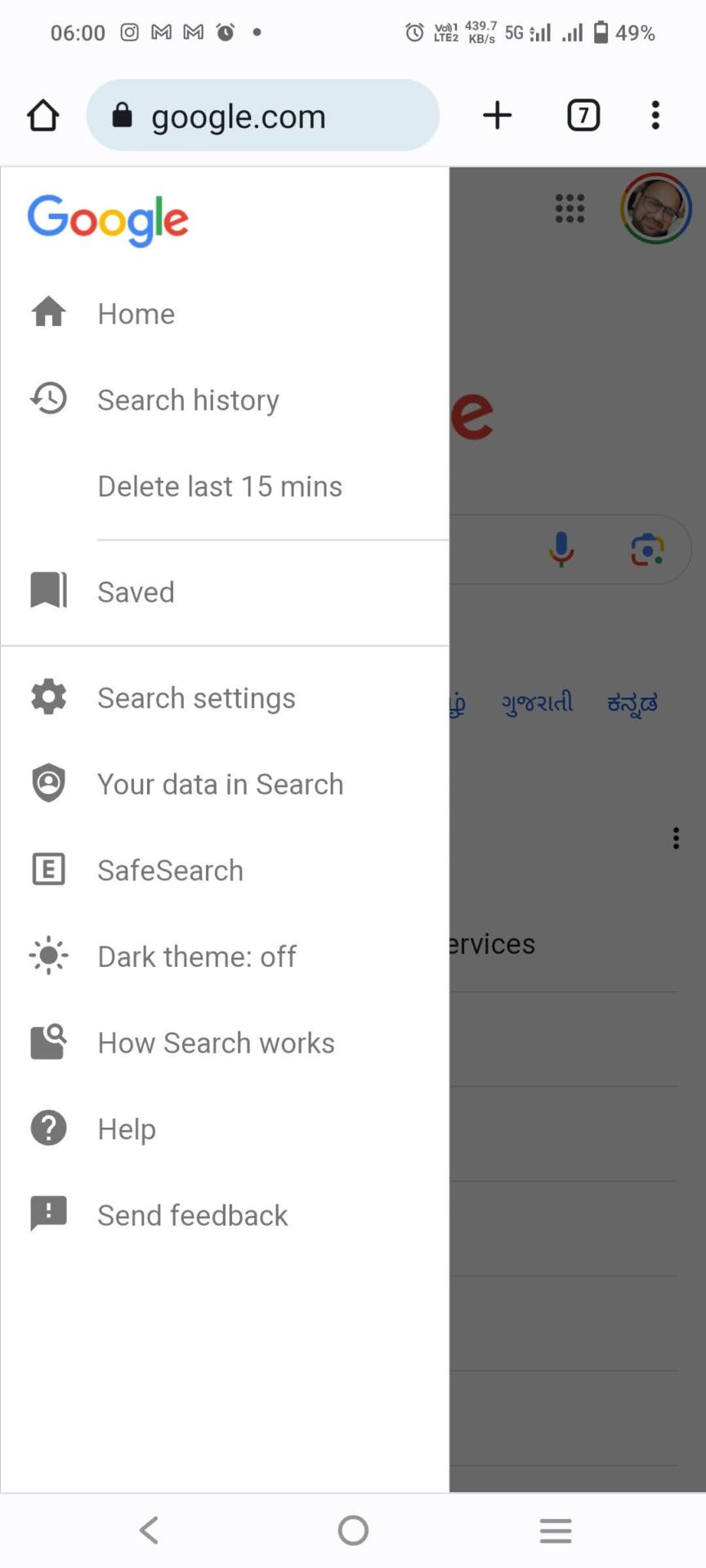Screen dimensions: 706x1568
Task: Toggle Dark theme off setting
Action: (196, 955)
